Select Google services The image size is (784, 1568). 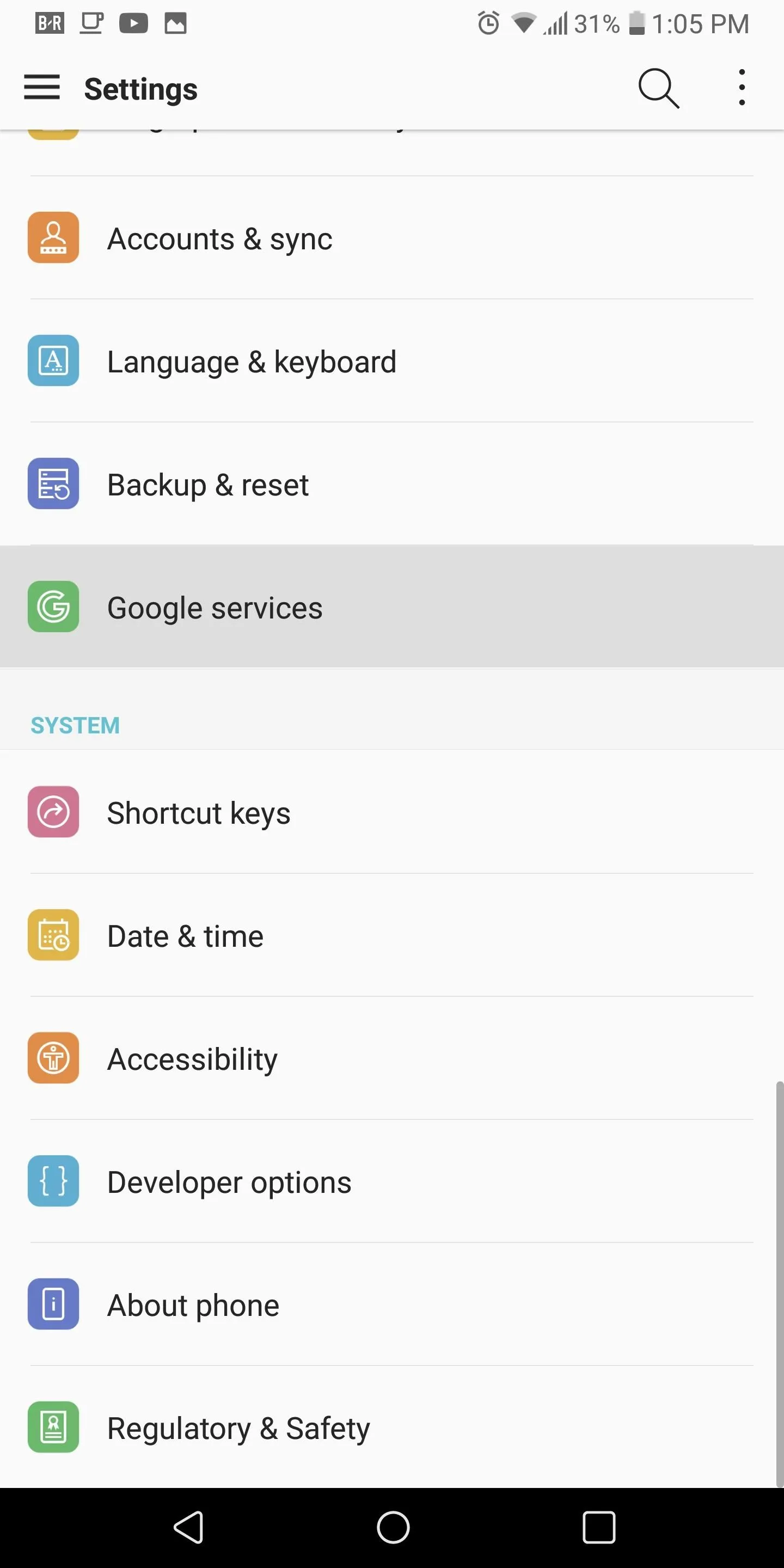click(x=392, y=607)
